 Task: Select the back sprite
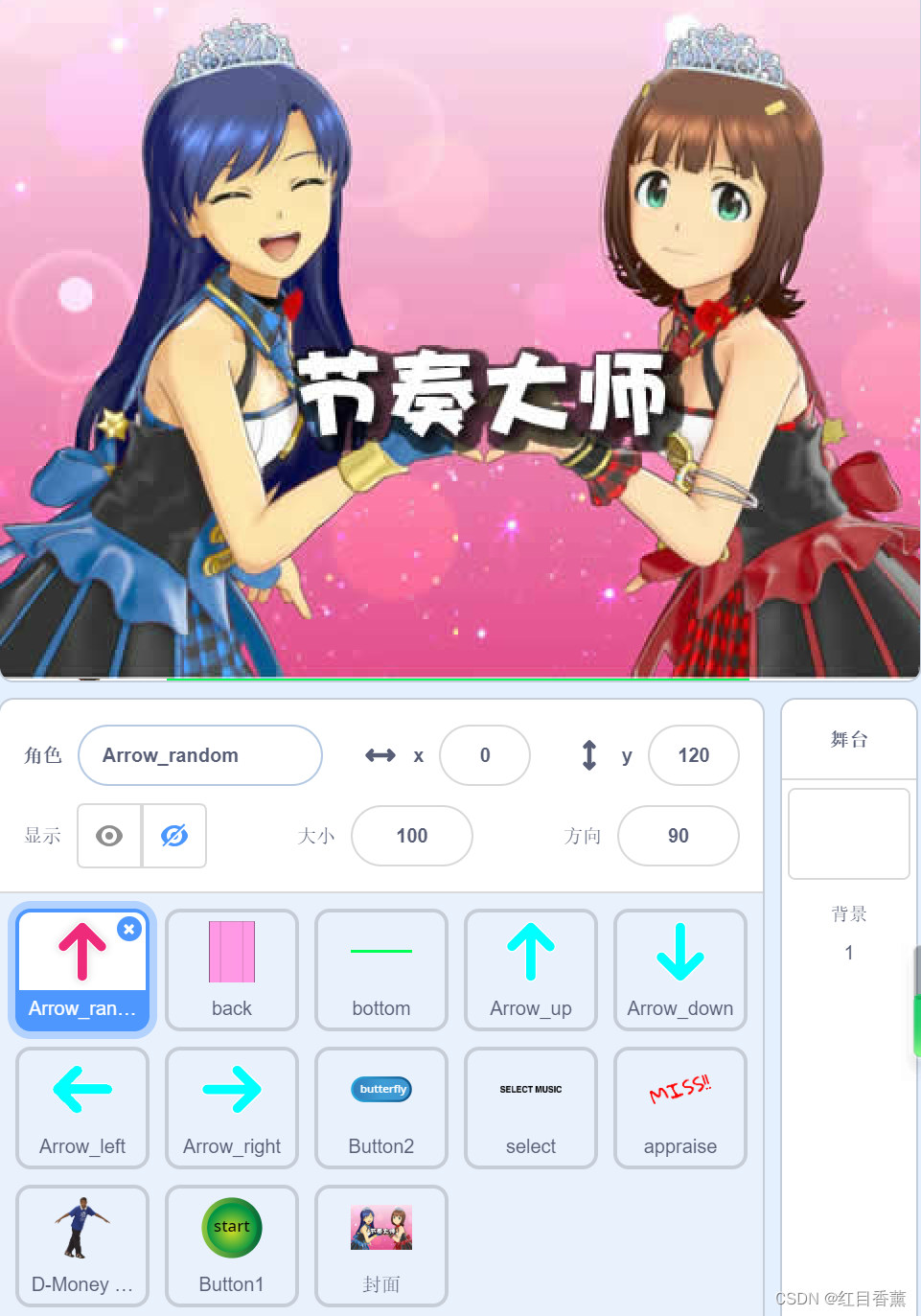tap(232, 969)
